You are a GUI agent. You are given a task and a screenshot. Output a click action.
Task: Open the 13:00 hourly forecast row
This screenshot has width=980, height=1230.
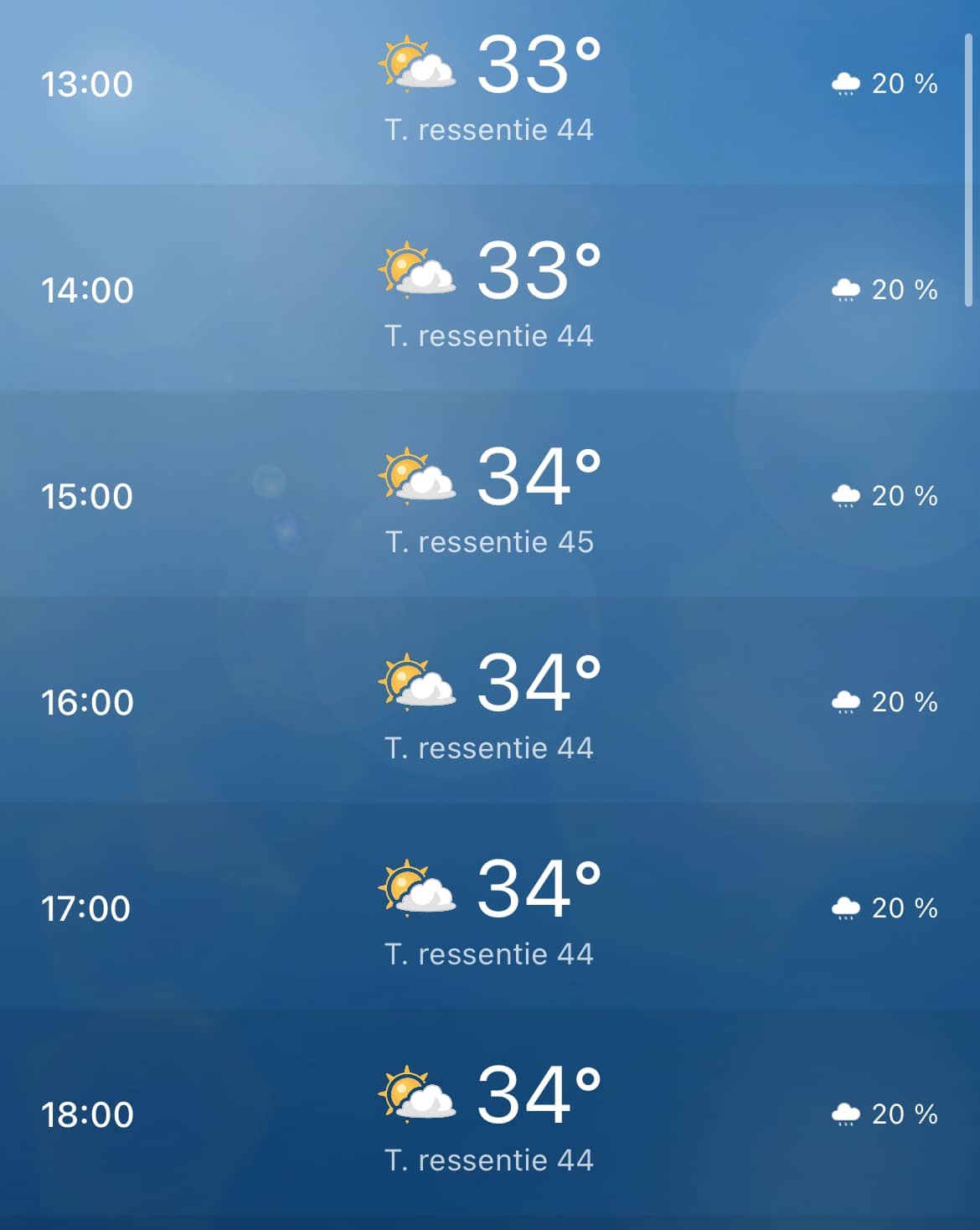pyautogui.click(x=490, y=85)
